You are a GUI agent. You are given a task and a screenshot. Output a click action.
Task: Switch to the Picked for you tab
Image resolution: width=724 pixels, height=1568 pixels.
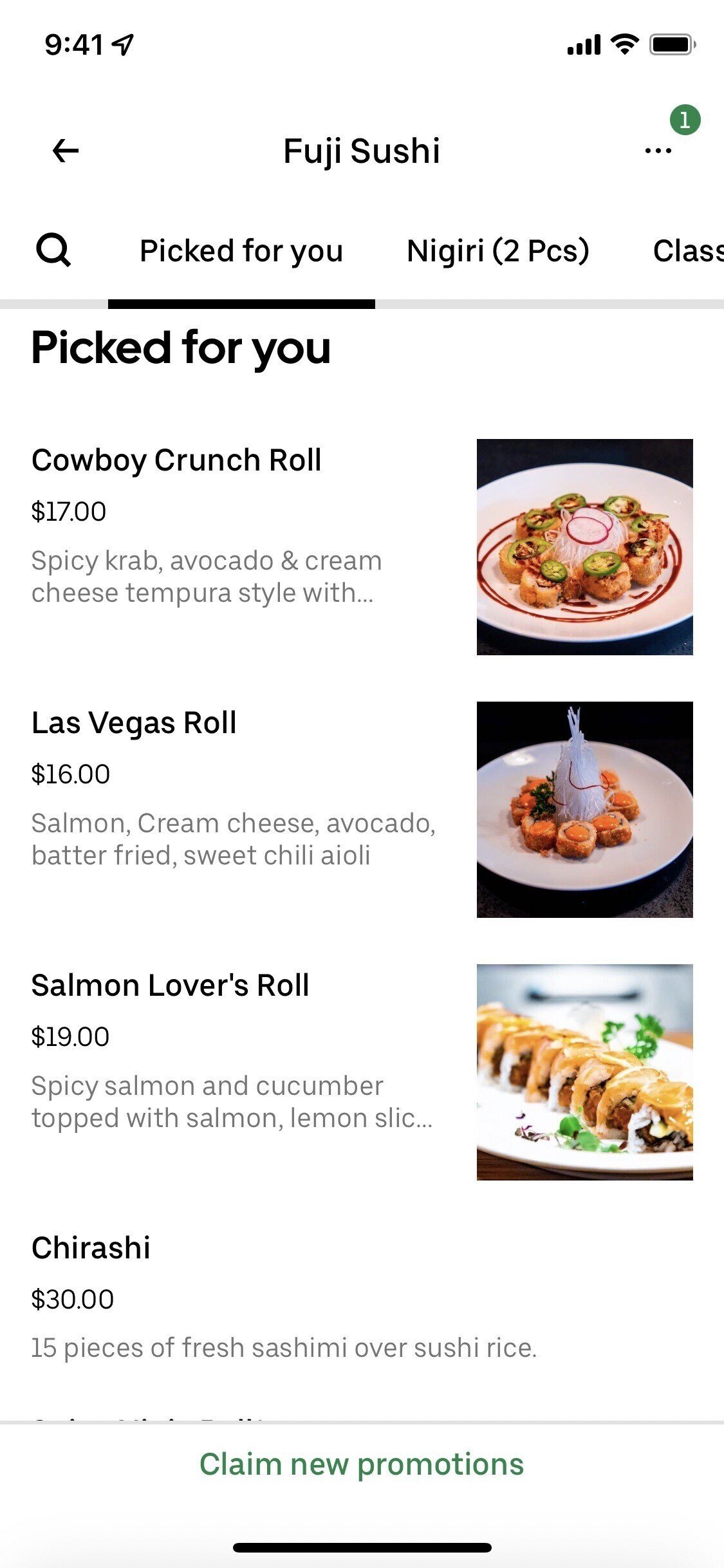(x=241, y=251)
